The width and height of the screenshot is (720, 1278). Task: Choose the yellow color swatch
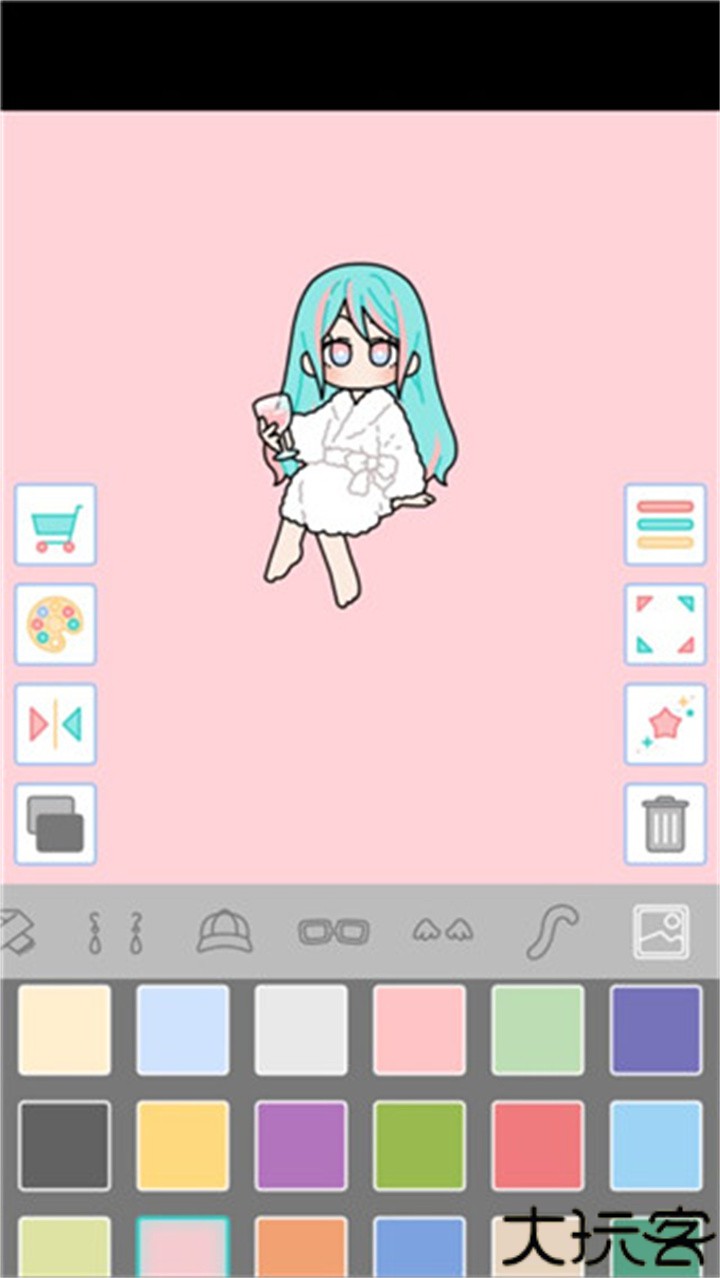(183, 1146)
